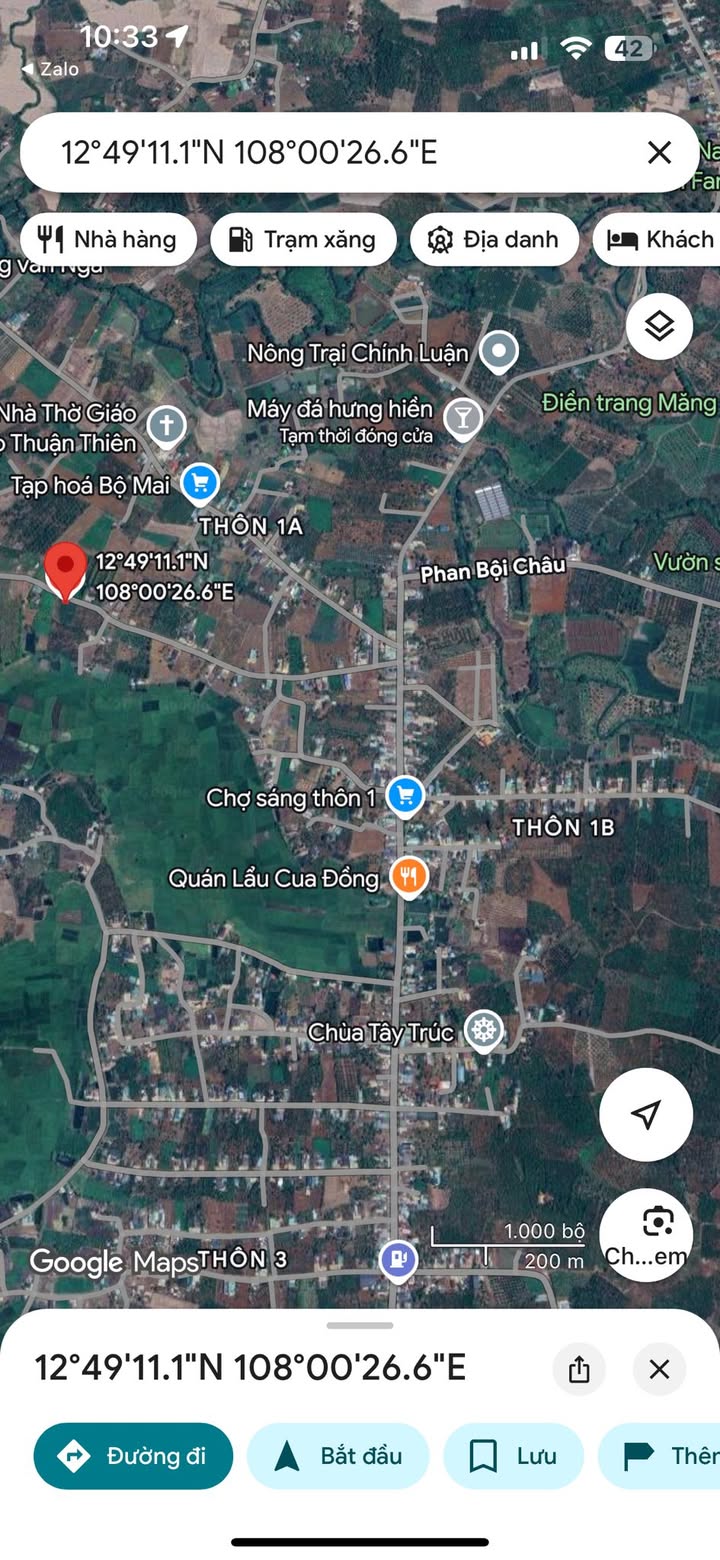Select the Trạm xăng chip
This screenshot has width=720, height=1560.
(x=303, y=240)
